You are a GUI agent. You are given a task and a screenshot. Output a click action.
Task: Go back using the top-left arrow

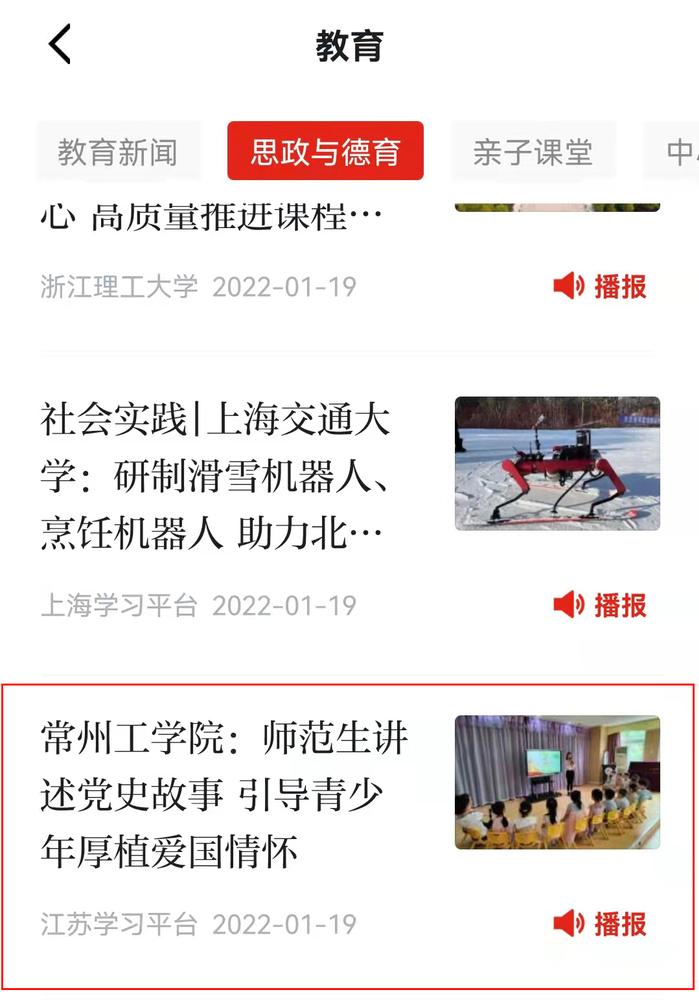[x=60, y=46]
